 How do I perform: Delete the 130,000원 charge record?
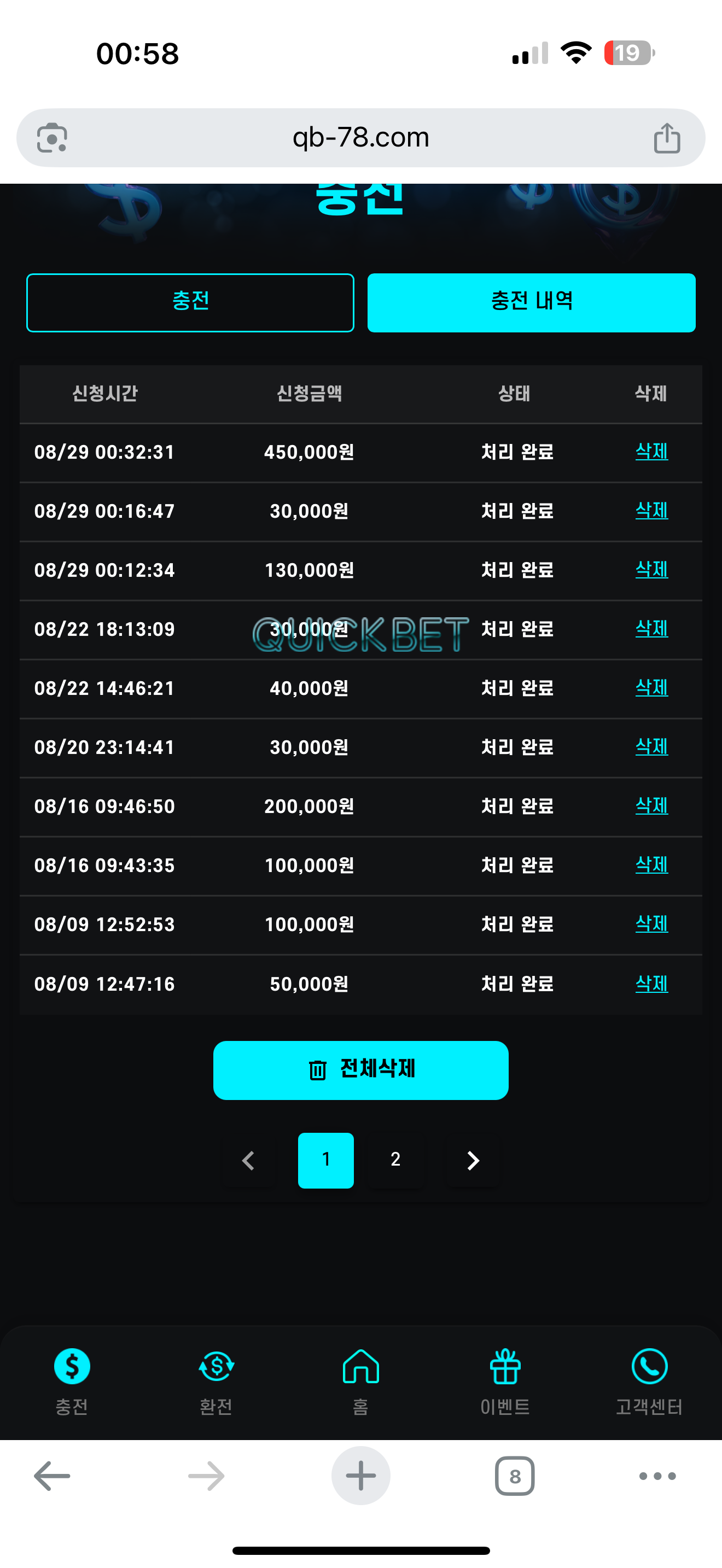[x=651, y=569]
